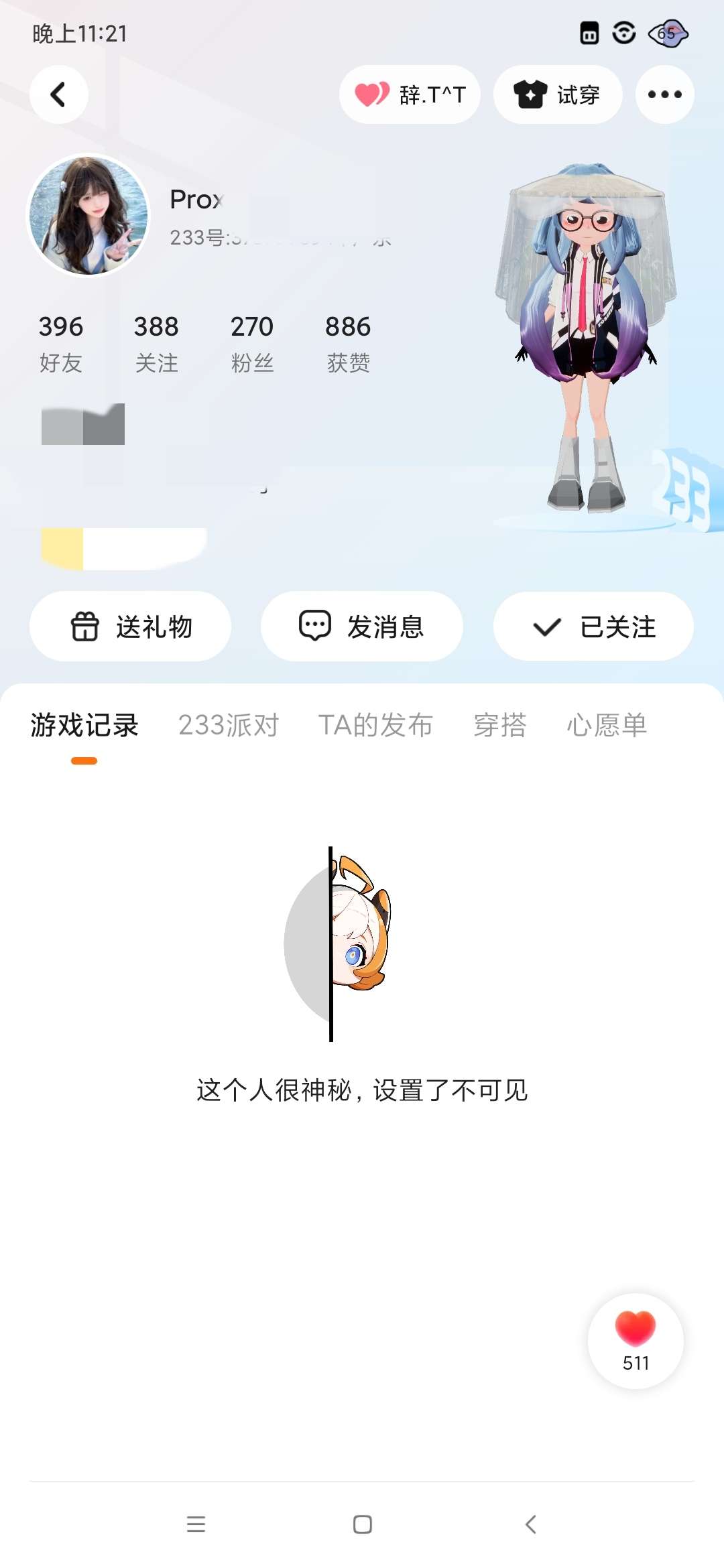Screen dimensions: 724x1568
Task: Open the TA的发布 tab
Action: pos(375,726)
